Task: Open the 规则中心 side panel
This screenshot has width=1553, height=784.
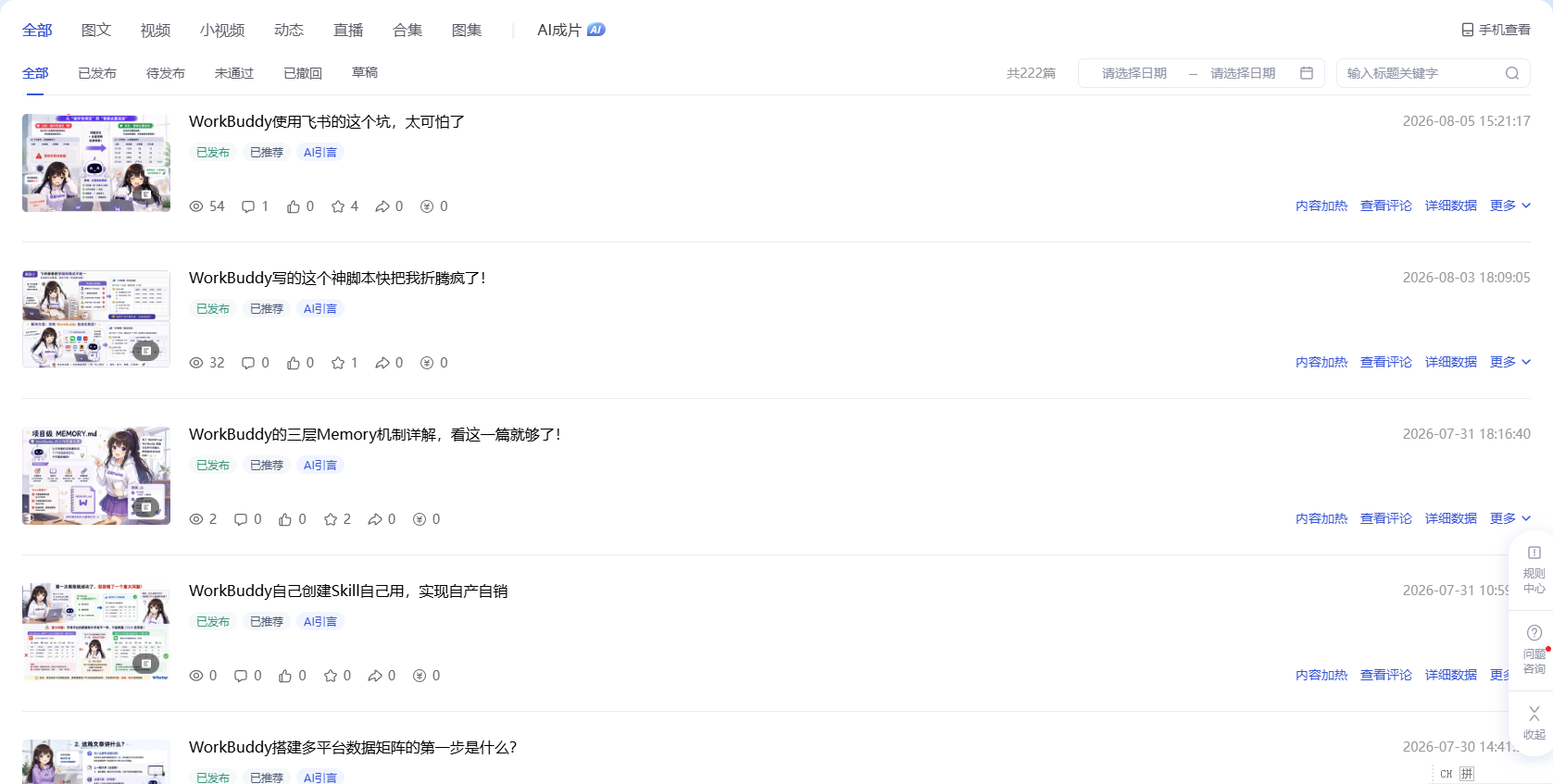Action: coord(1534,570)
